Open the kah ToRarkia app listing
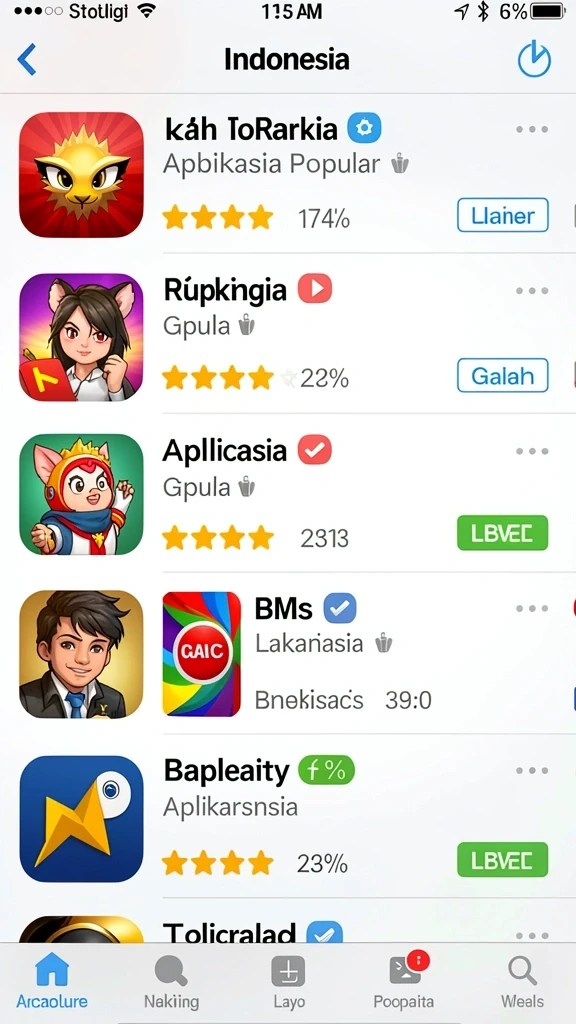576x1024 pixels. [x=288, y=174]
